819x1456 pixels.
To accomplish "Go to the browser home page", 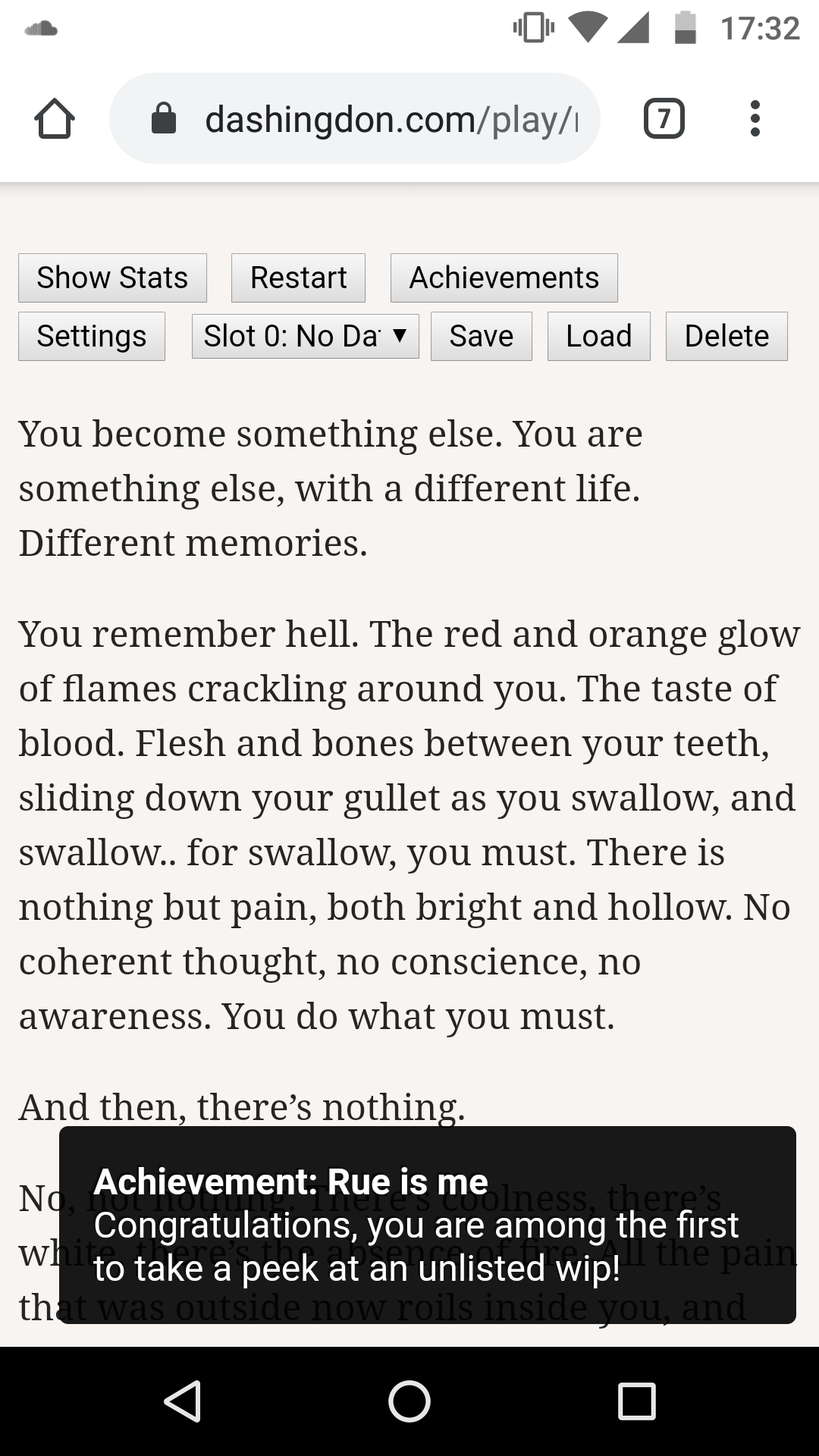I will click(55, 119).
